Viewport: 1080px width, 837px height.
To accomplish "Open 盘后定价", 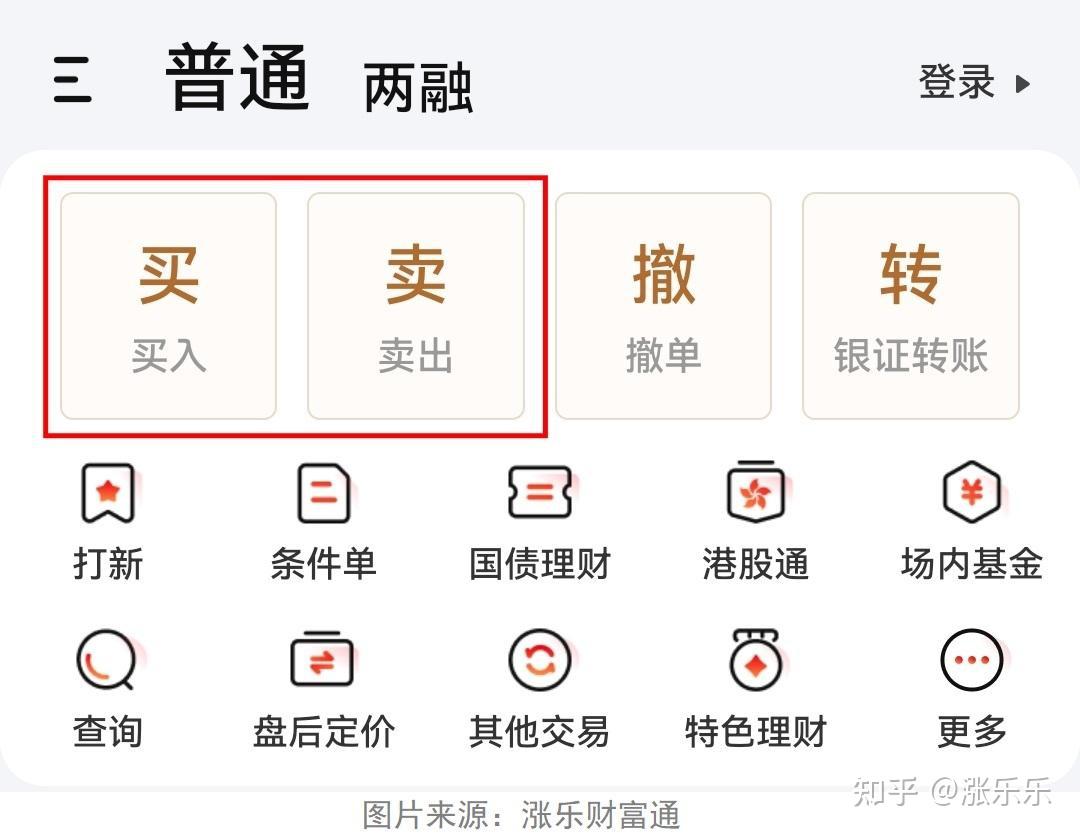I will 324,688.
